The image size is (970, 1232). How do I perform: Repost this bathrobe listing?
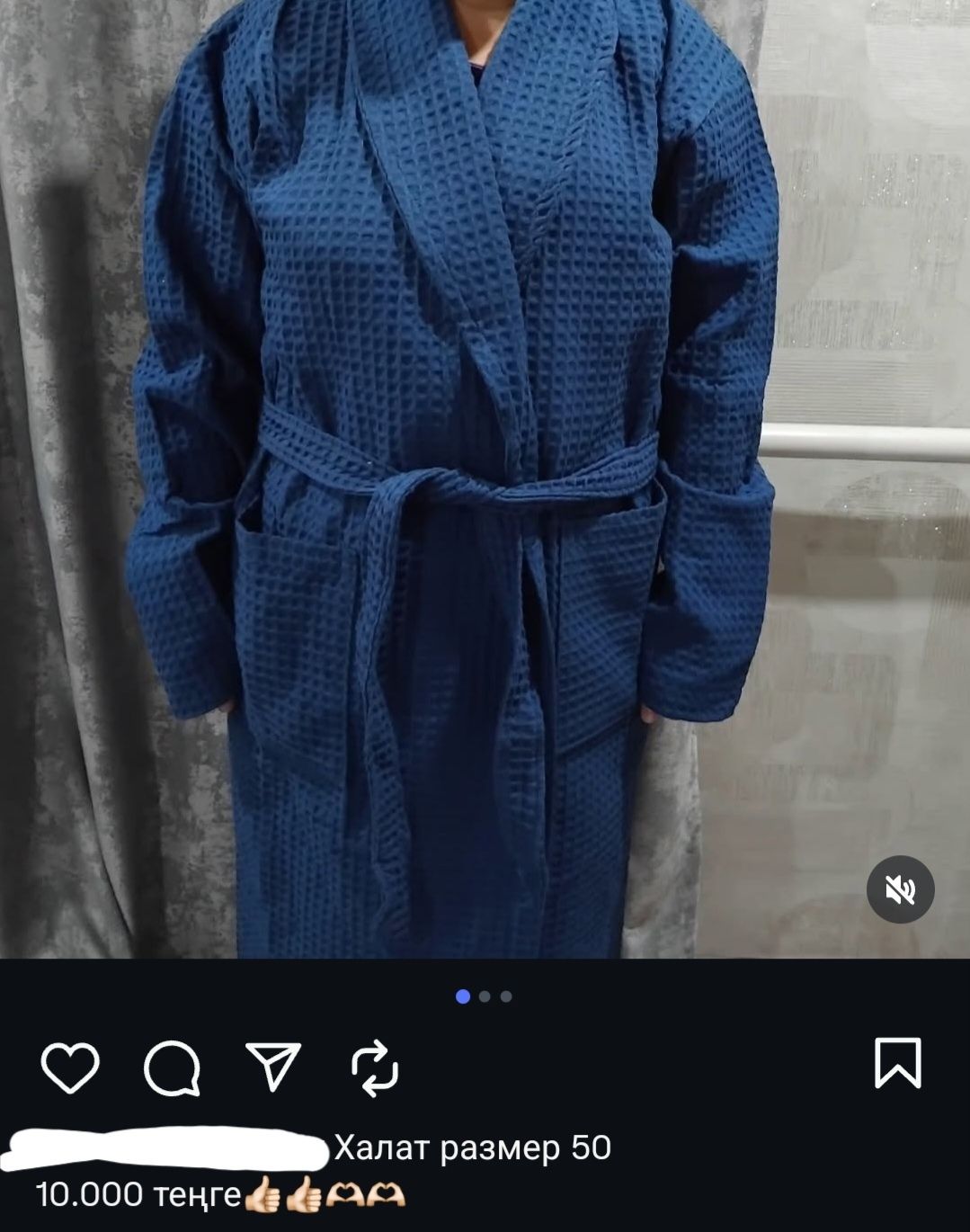tap(375, 1067)
